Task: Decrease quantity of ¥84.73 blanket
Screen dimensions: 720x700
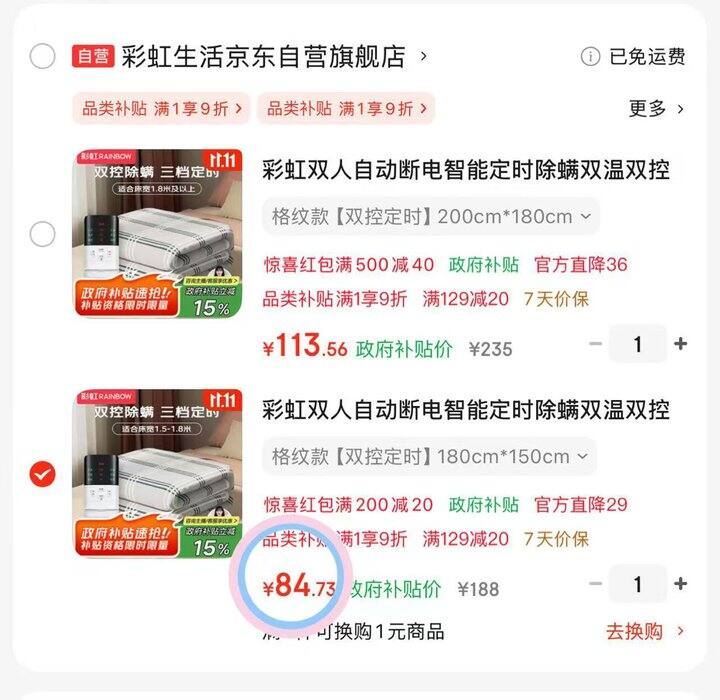Action: [596, 584]
